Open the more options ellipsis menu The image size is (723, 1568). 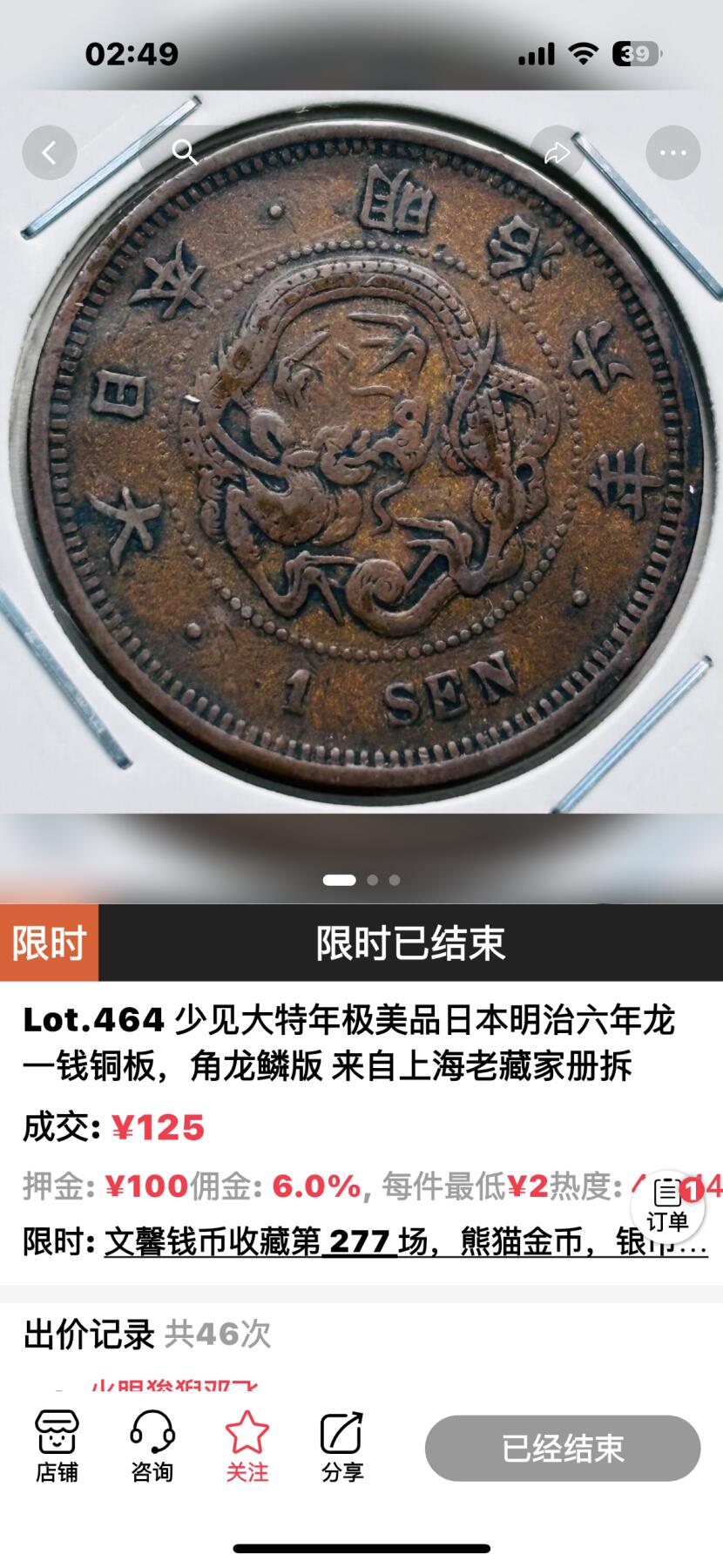(x=672, y=152)
